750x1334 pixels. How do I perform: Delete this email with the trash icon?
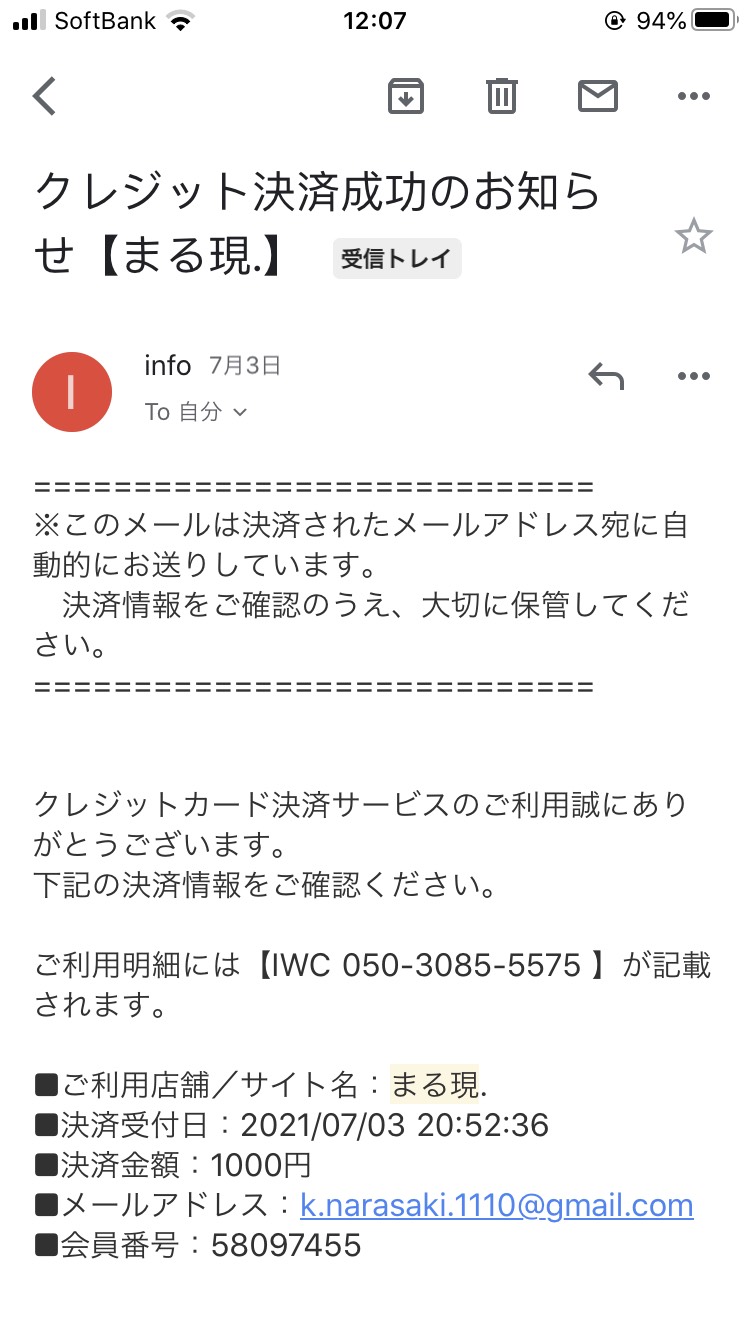pyautogui.click(x=501, y=96)
